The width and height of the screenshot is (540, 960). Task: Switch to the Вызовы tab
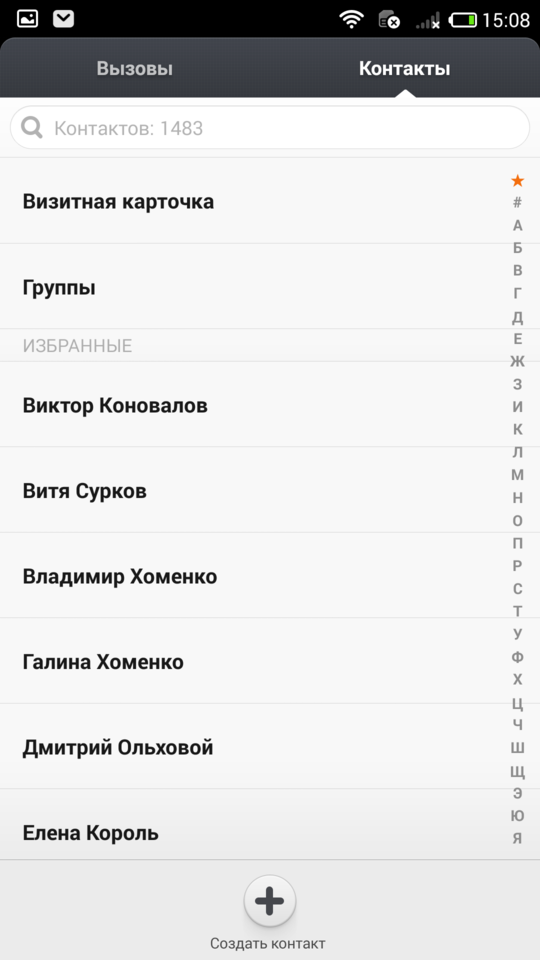tap(135, 68)
